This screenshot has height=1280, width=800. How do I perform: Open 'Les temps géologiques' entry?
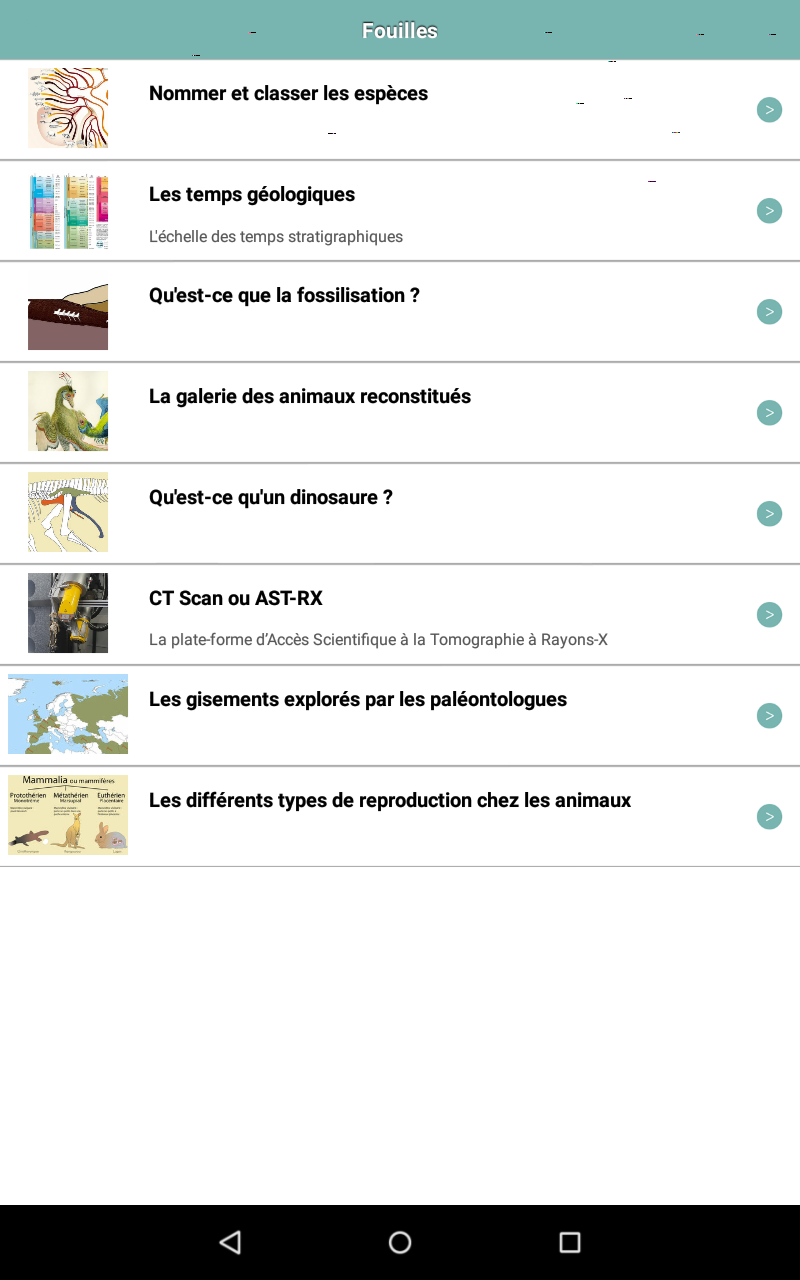click(400, 211)
